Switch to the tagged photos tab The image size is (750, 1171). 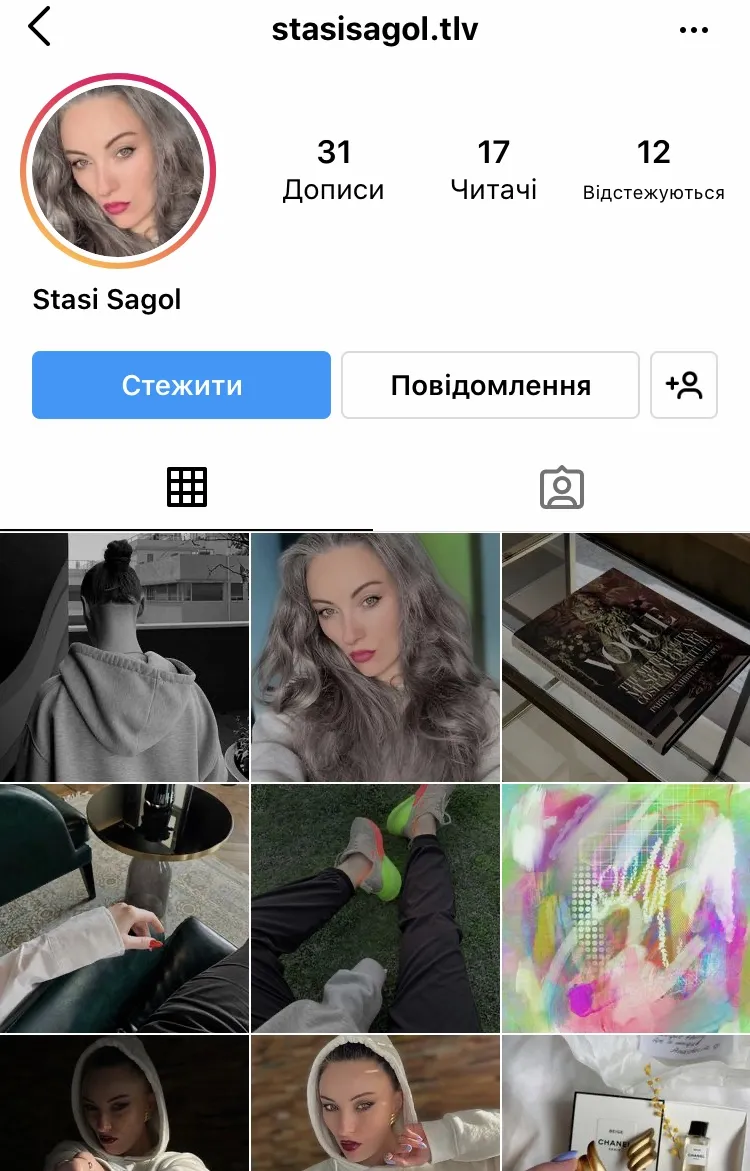click(x=561, y=487)
